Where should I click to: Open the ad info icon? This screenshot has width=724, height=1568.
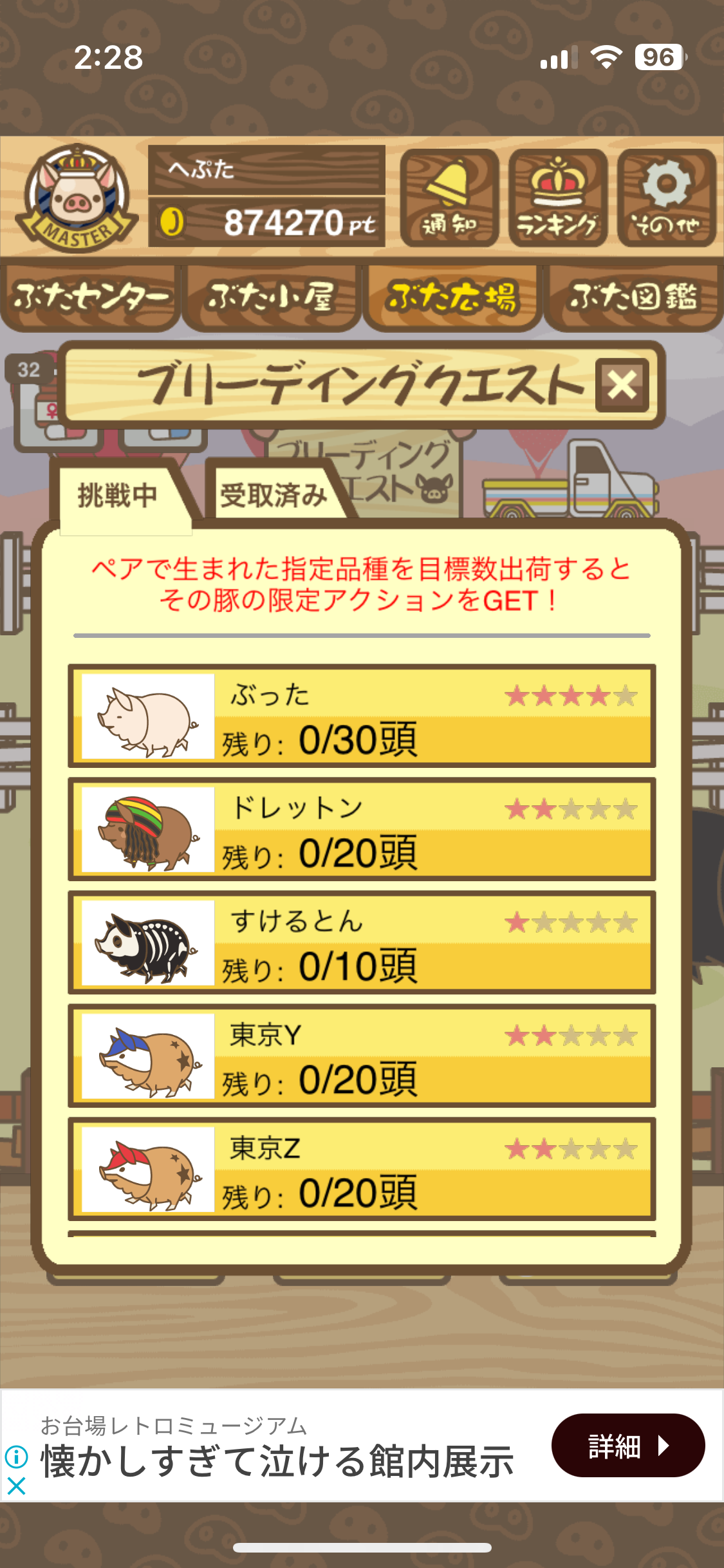16,1456
